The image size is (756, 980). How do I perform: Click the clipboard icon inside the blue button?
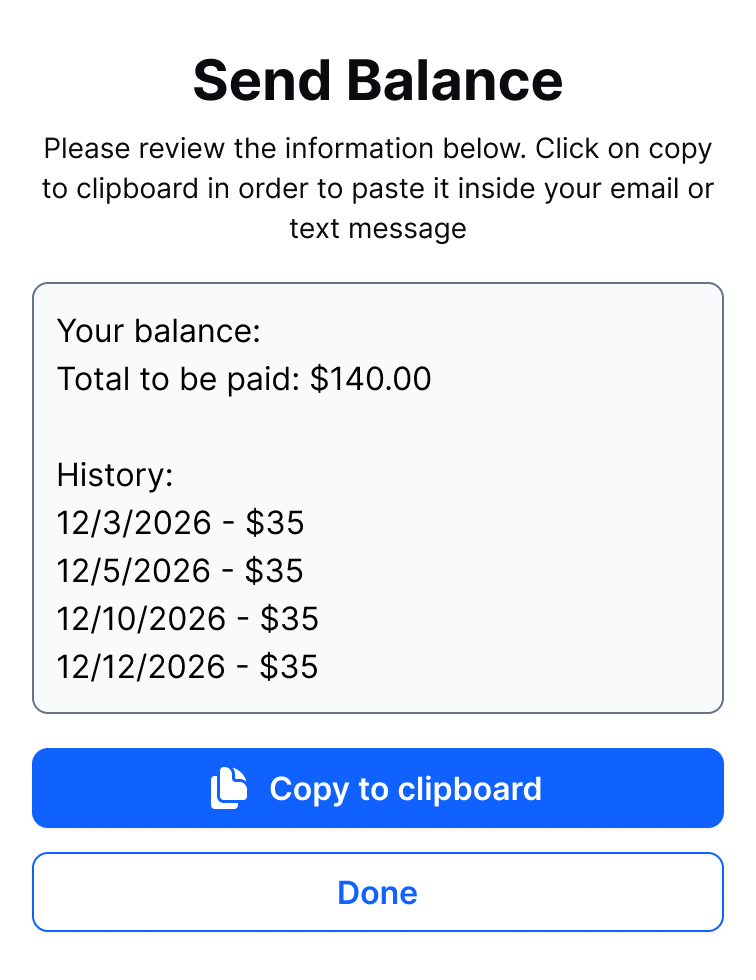point(228,788)
